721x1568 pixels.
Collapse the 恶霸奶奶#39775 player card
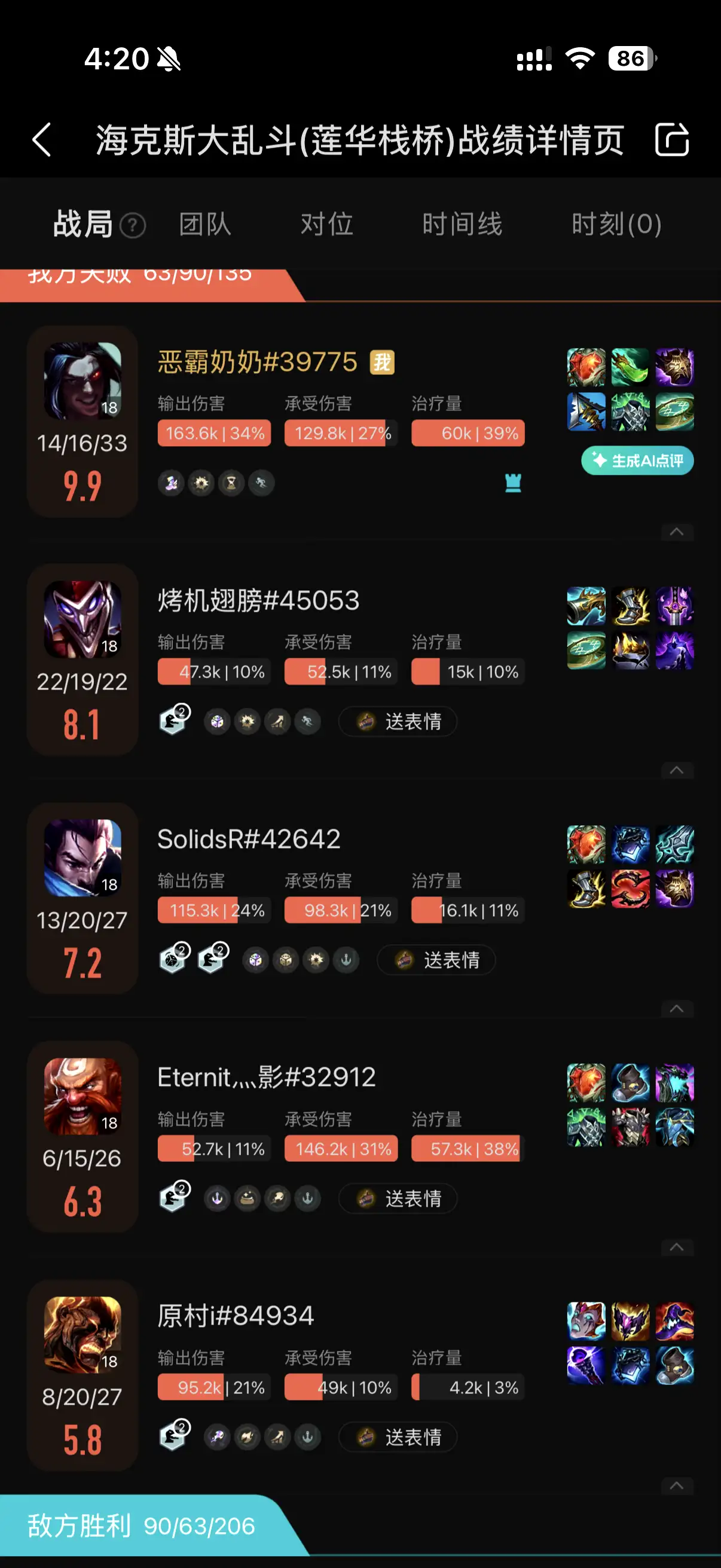(677, 532)
